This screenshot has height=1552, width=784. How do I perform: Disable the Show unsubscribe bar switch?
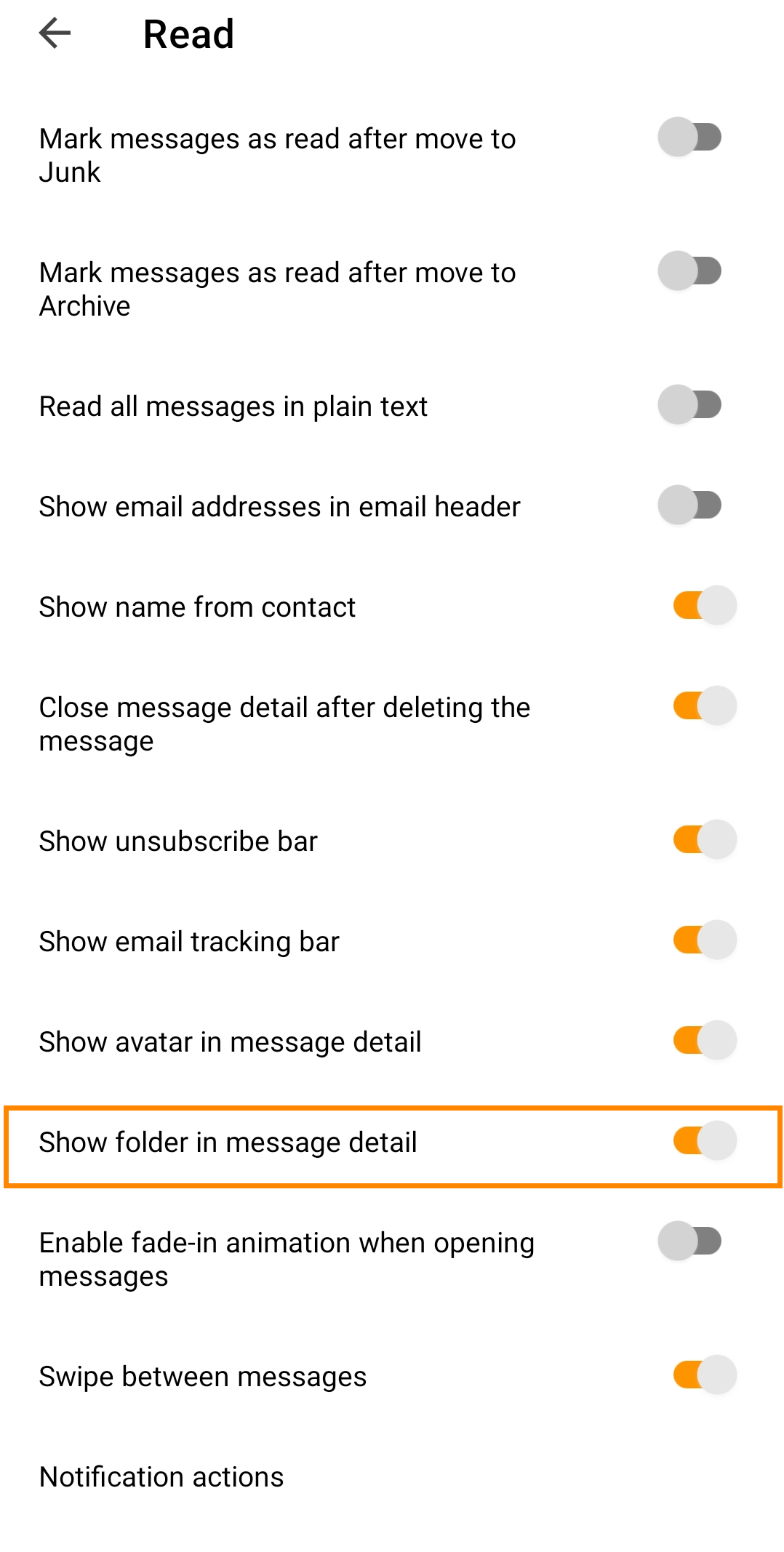pyautogui.click(x=704, y=840)
